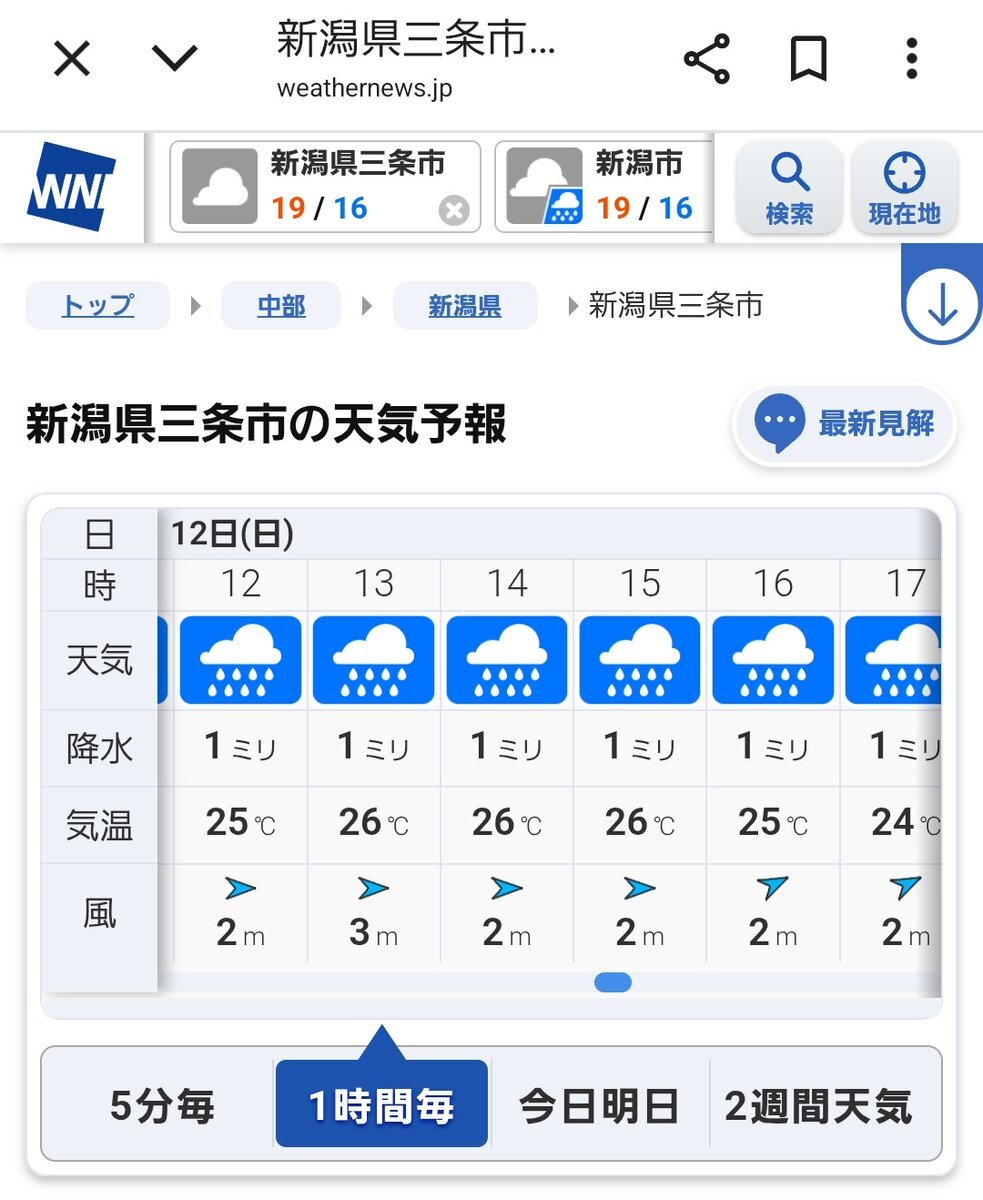Close the browser tab with the X
This screenshot has width=983, height=1200.
[x=72, y=60]
